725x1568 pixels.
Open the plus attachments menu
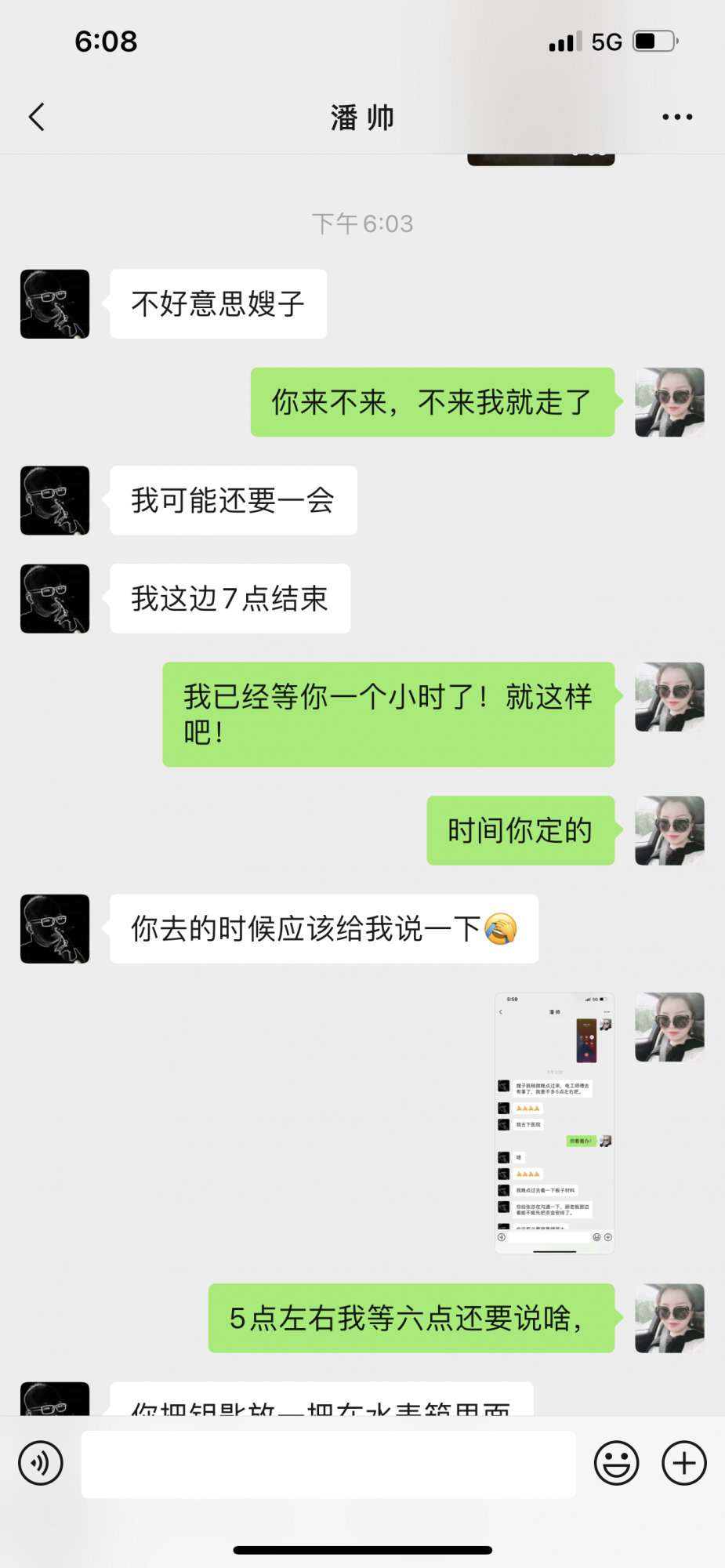tap(684, 1463)
